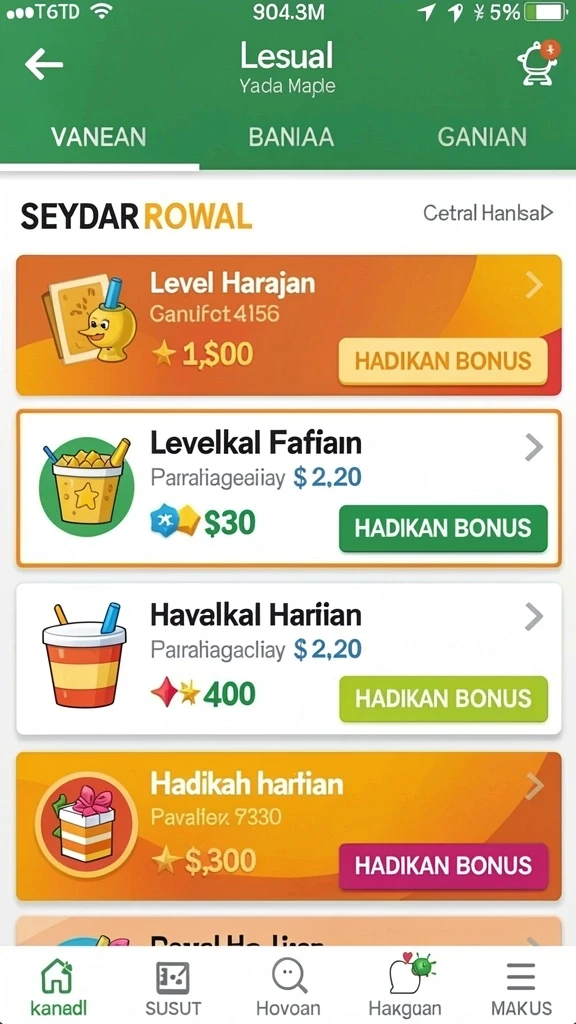Claim bonus for Havalkal Hariian
The height and width of the screenshot is (1024, 576).
443,699
